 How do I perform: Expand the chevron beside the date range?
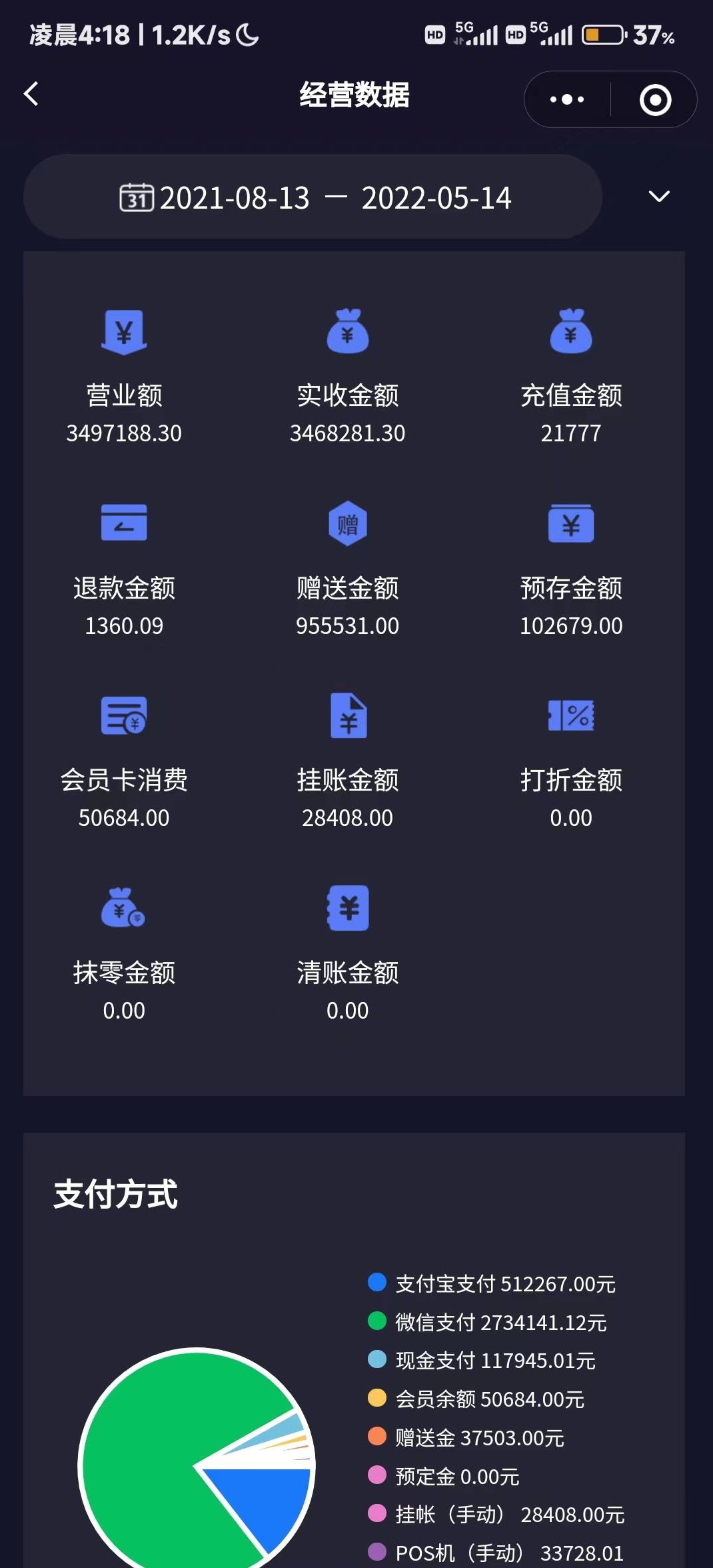pyautogui.click(x=658, y=197)
